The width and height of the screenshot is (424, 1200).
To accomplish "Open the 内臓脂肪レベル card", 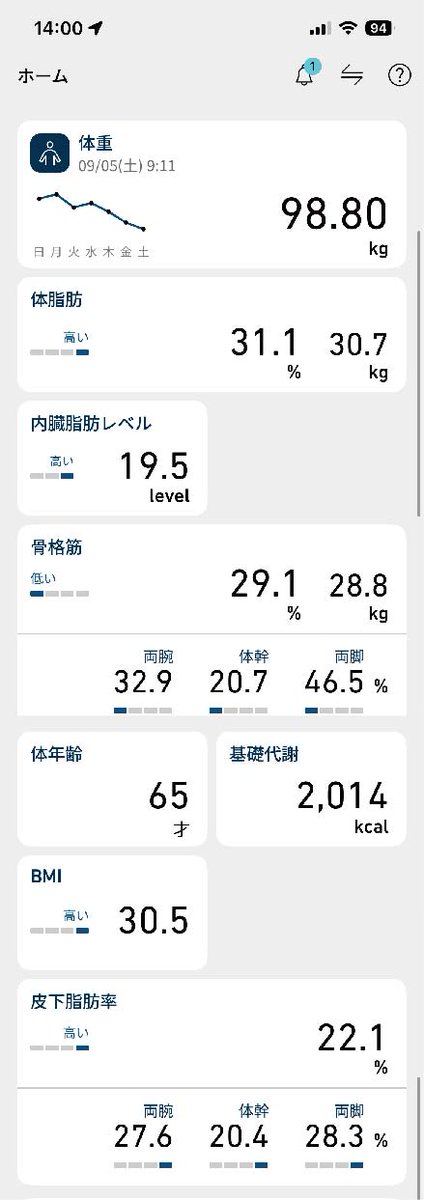I will pyautogui.click(x=113, y=458).
